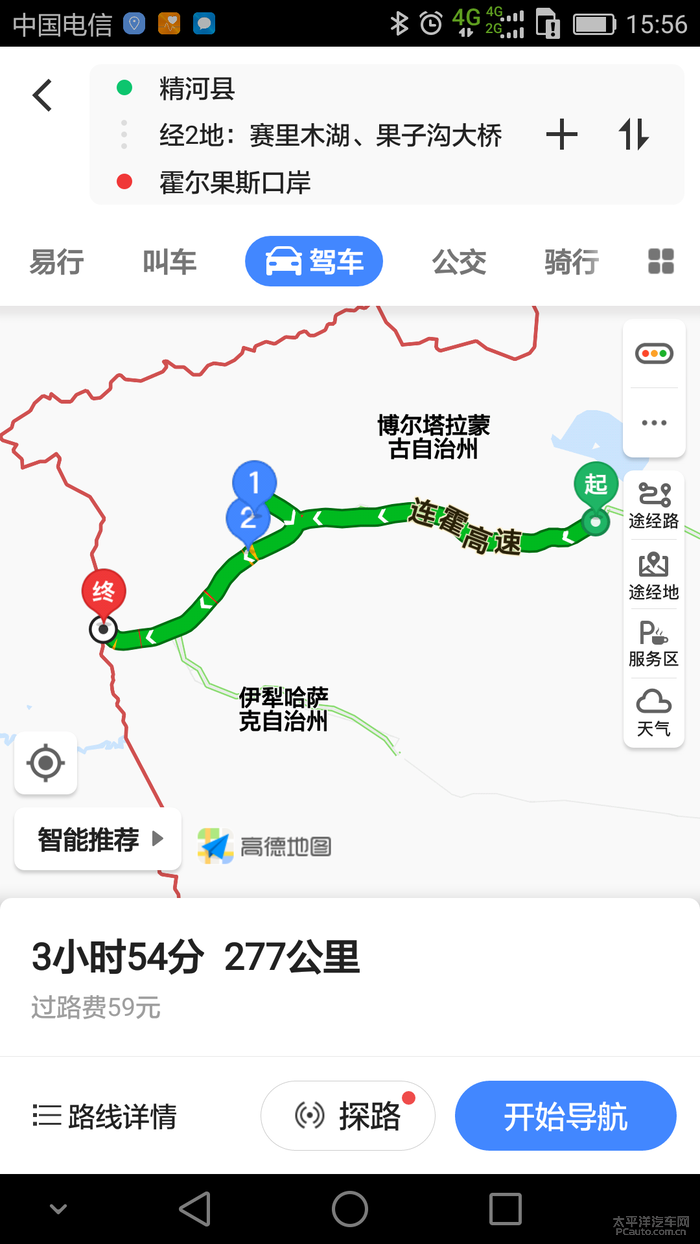Show 途经路 roads along the route
700x1244 pixels.
654,505
